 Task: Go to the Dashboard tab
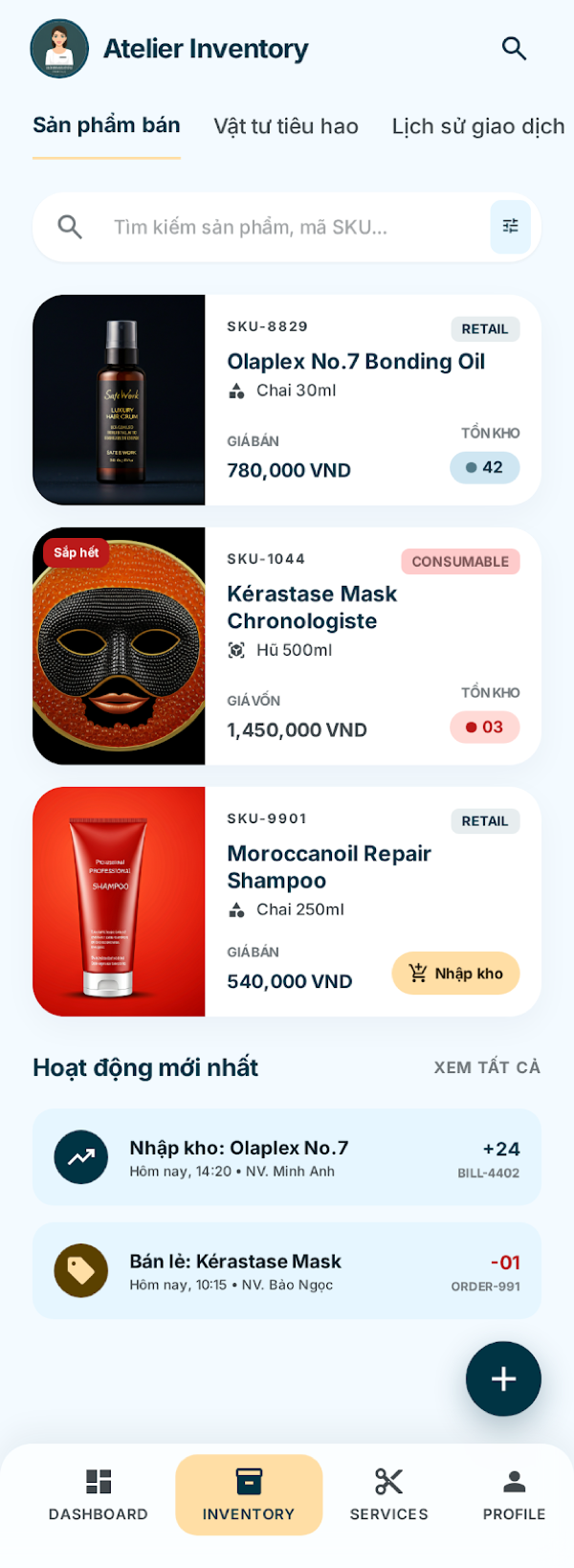tap(99, 1494)
